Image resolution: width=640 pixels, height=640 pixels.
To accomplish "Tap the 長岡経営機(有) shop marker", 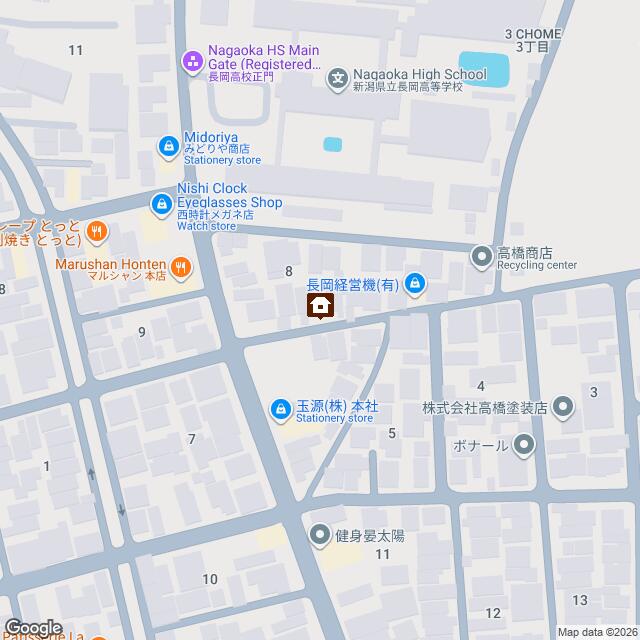I will [x=415, y=287].
